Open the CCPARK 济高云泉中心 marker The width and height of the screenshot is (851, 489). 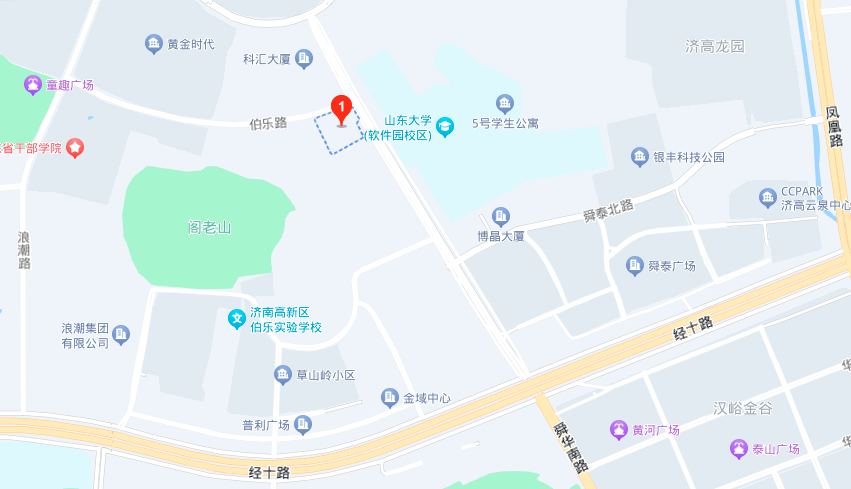pyautogui.click(x=767, y=197)
